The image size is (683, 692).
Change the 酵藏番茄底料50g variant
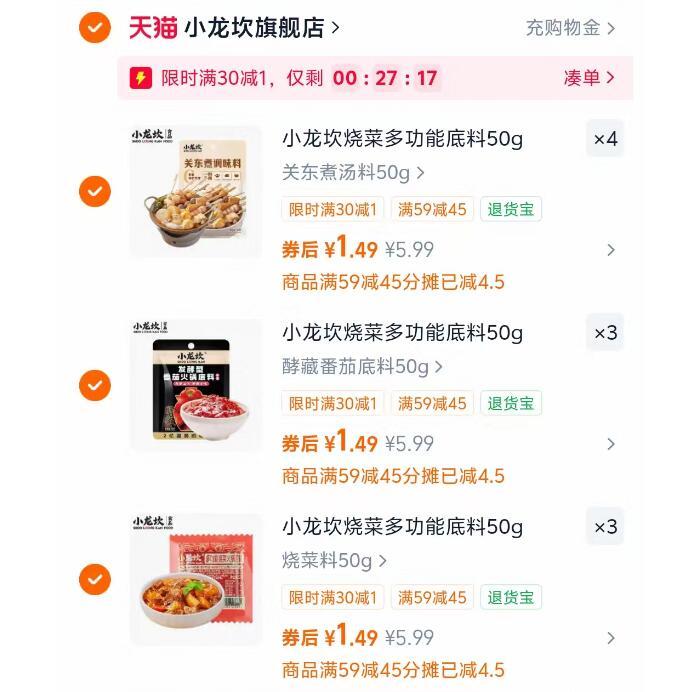(362, 367)
